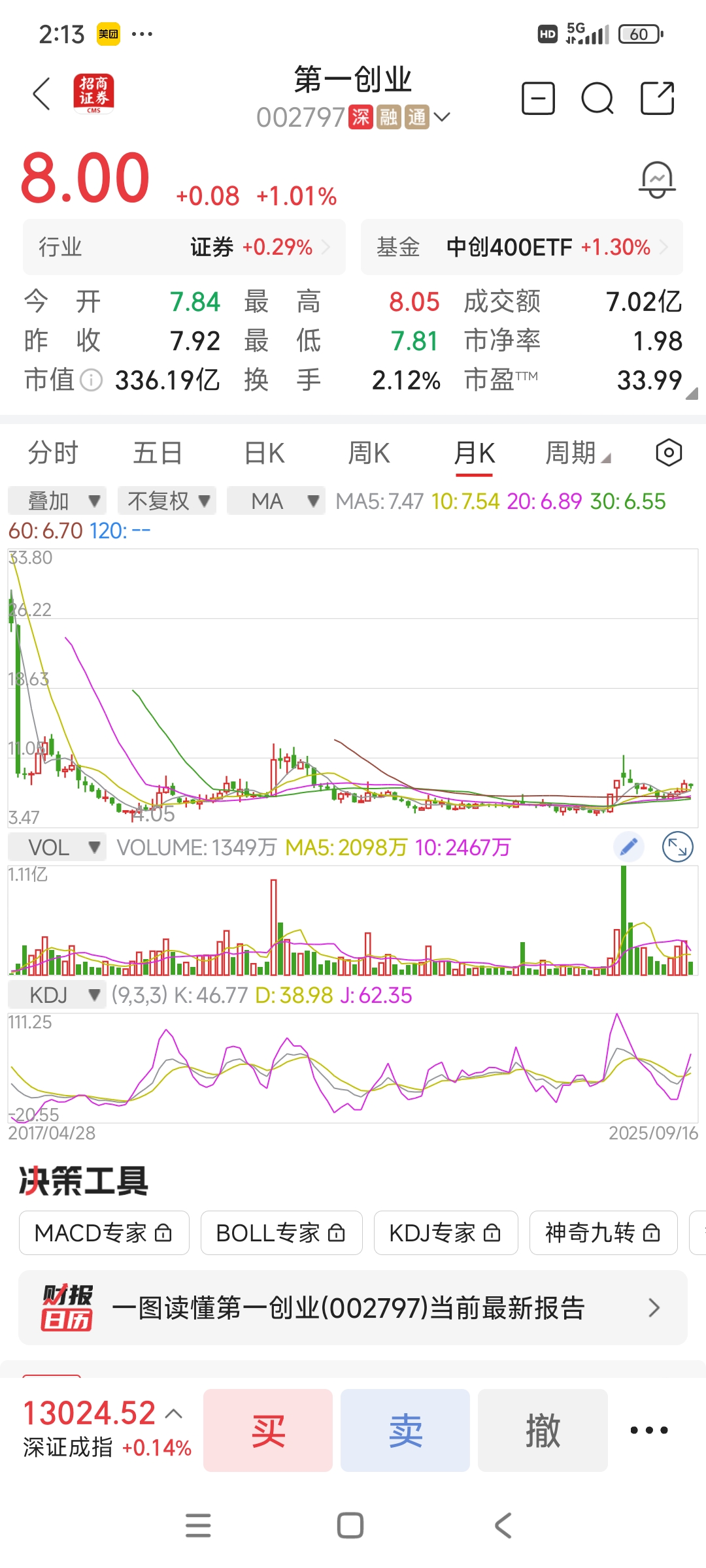Set a price alert with the bell

tap(656, 180)
